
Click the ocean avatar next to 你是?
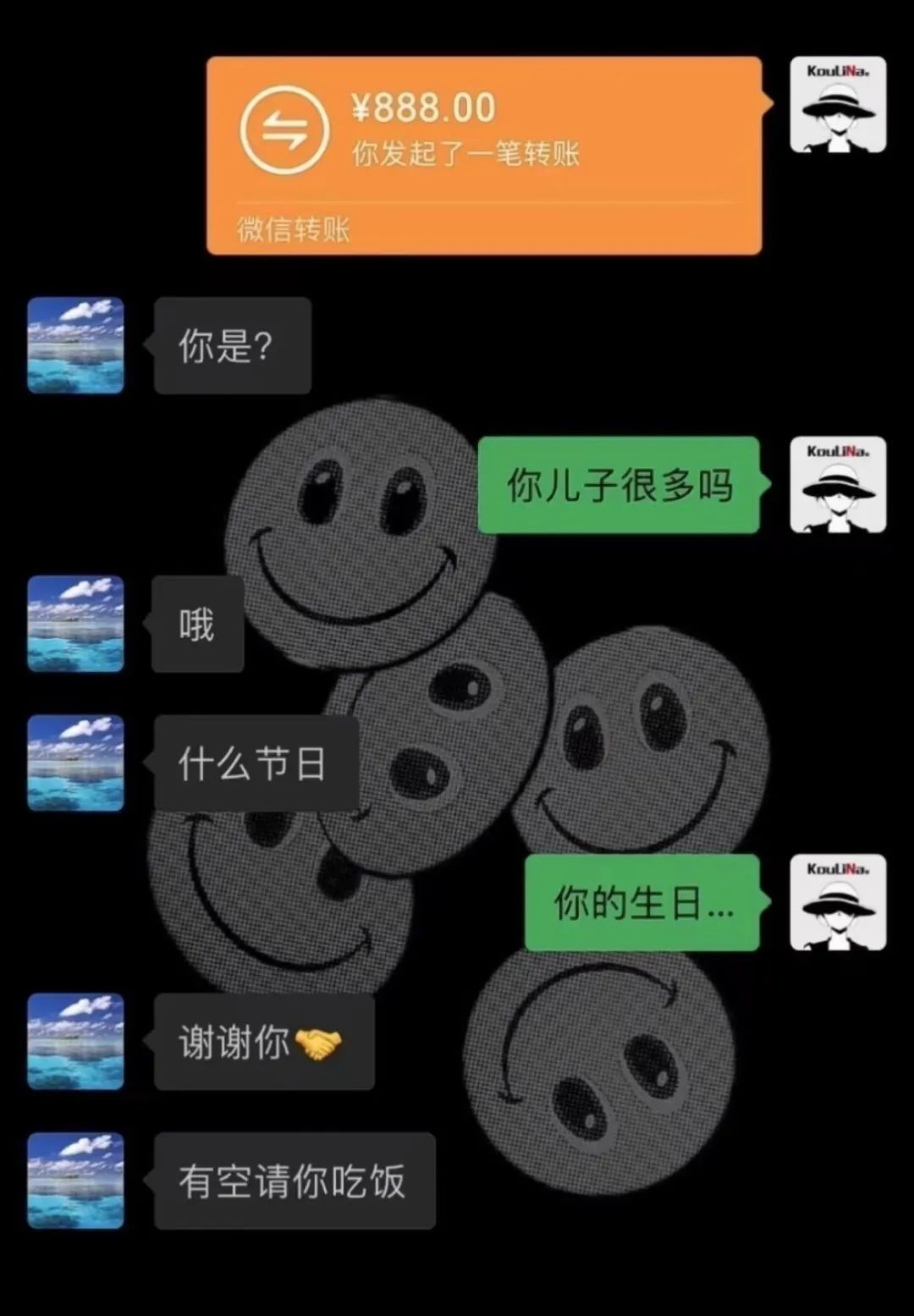[74, 344]
